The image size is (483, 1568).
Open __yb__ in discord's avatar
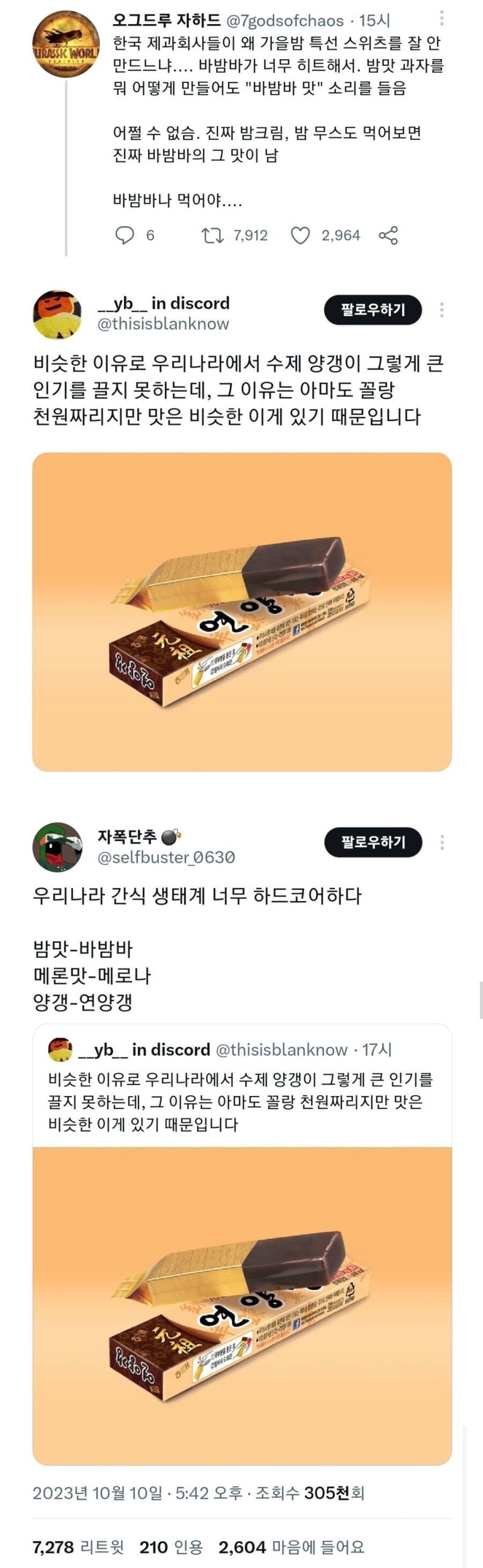pyautogui.click(x=57, y=314)
